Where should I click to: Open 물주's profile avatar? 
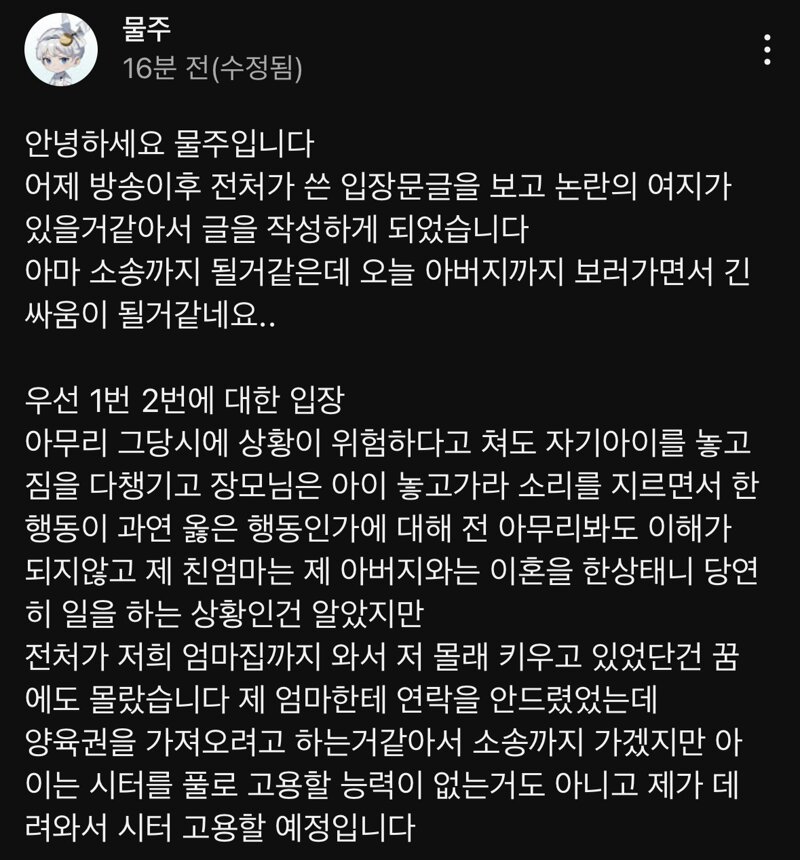point(61,49)
